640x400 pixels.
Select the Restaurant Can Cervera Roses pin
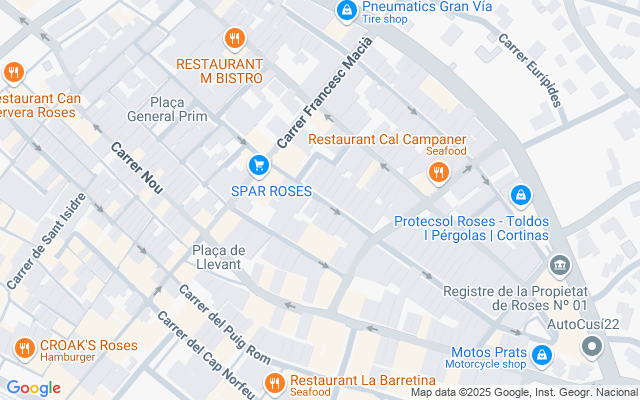12,72
